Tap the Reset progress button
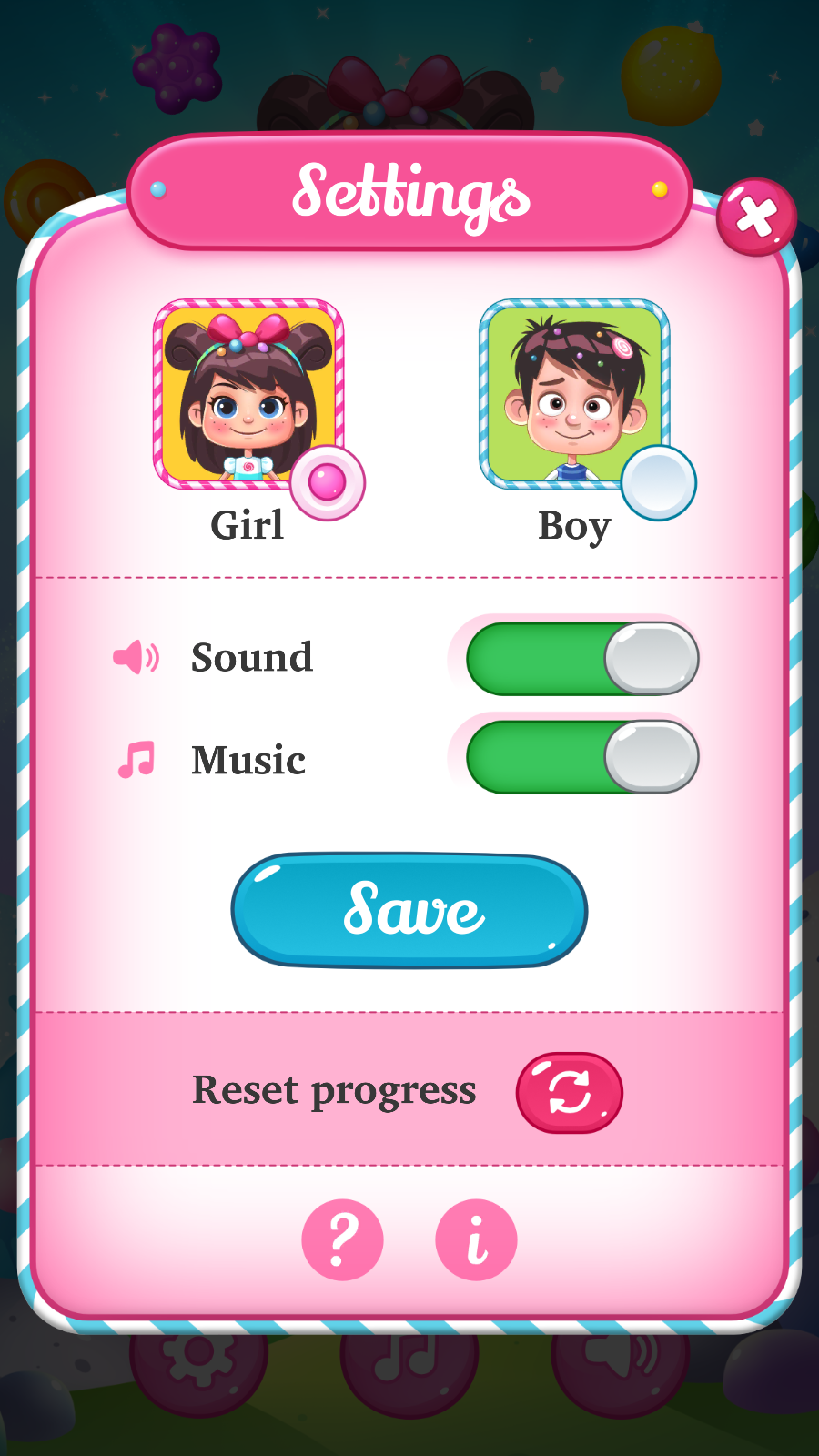 point(570,1093)
